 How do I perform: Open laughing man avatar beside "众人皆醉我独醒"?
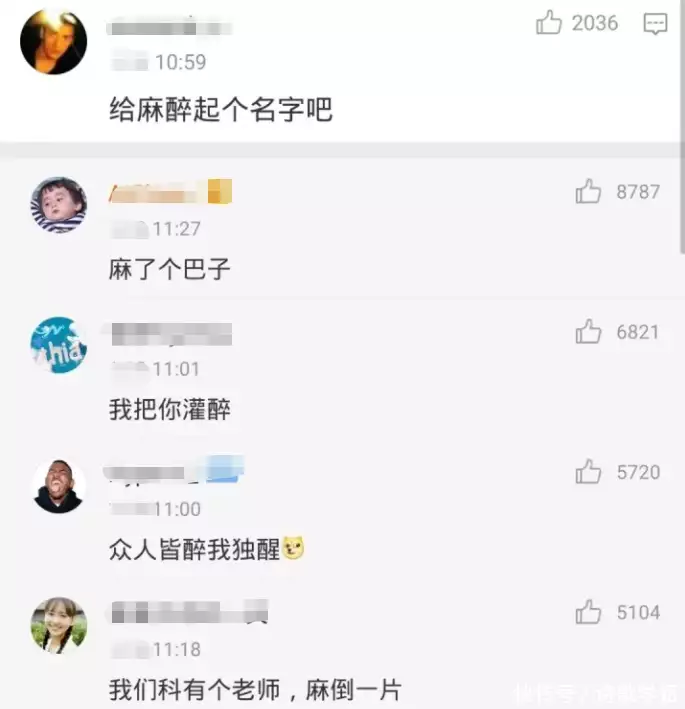pos(58,486)
